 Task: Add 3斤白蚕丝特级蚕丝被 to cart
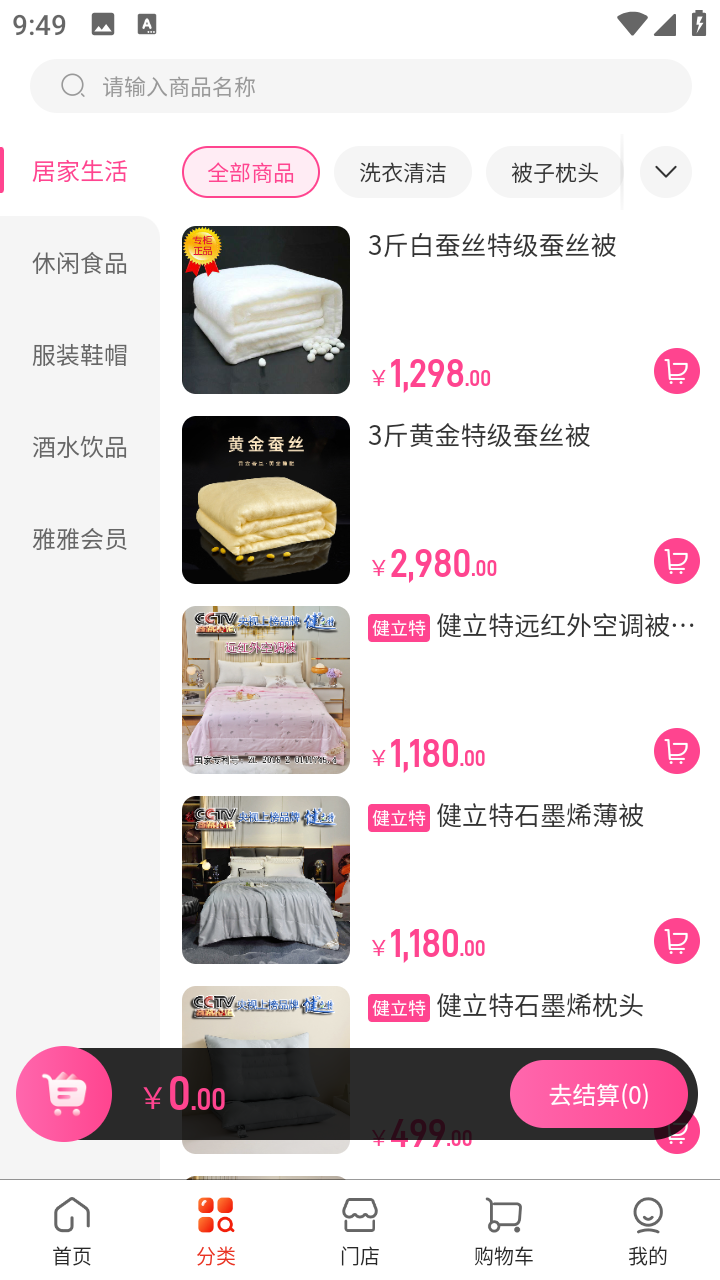click(x=677, y=371)
